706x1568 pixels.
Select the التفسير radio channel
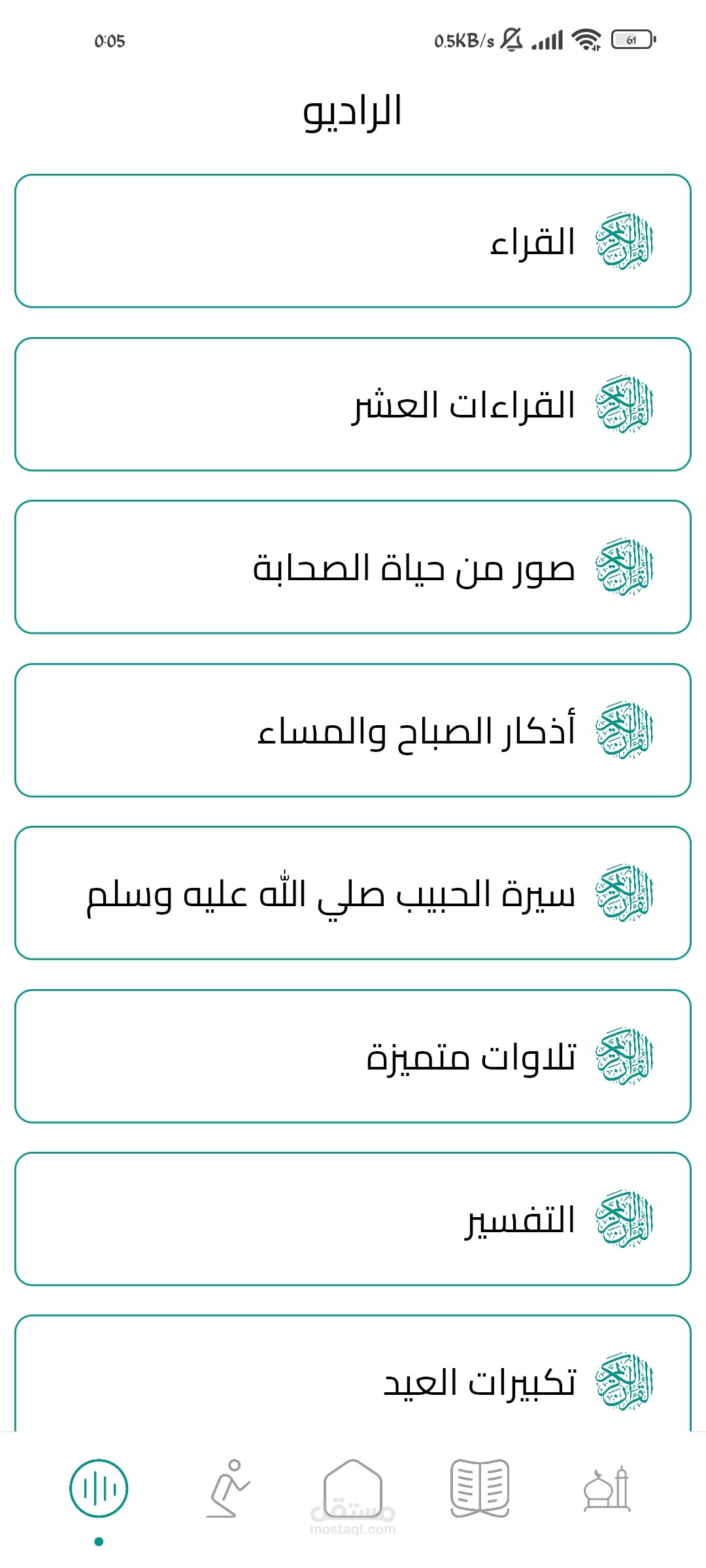353,1219
